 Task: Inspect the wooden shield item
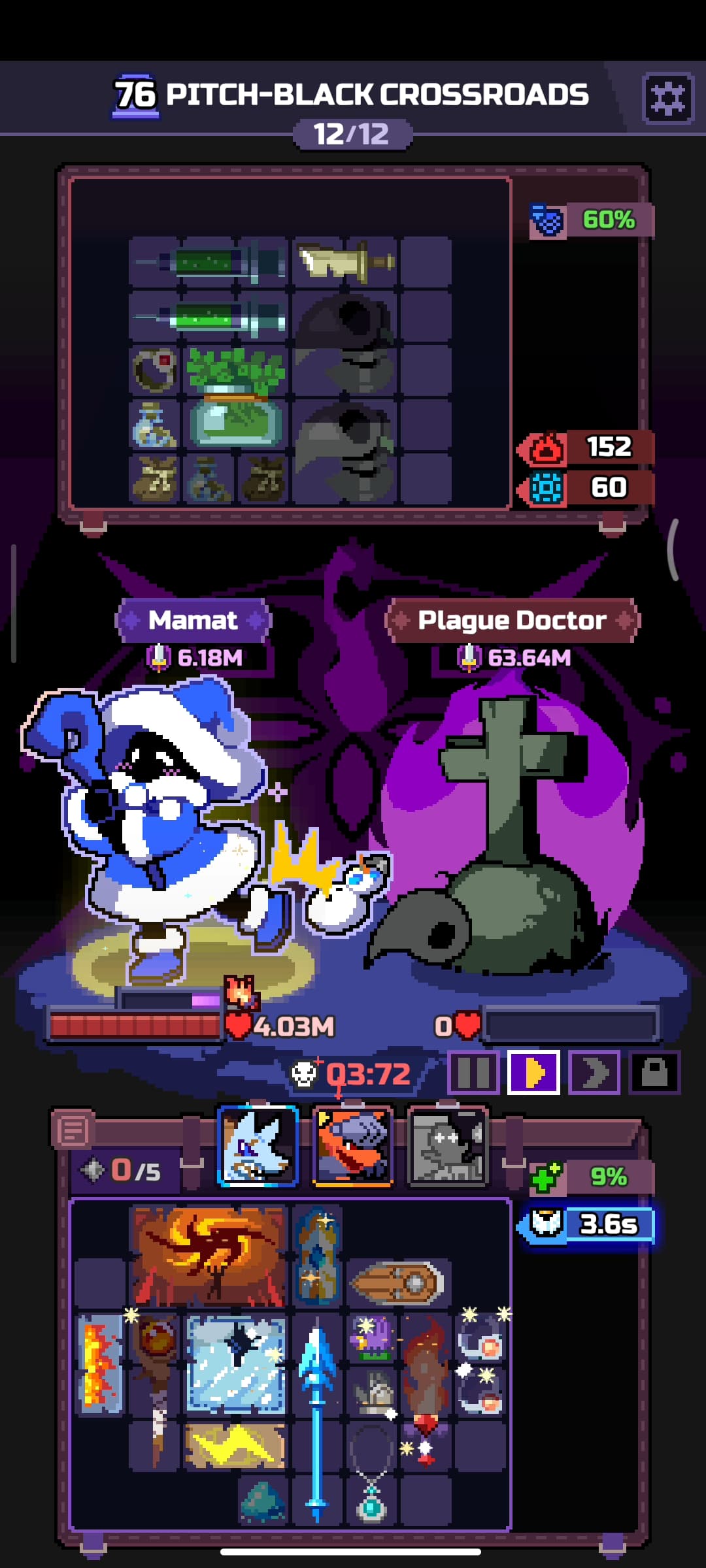(397, 1282)
